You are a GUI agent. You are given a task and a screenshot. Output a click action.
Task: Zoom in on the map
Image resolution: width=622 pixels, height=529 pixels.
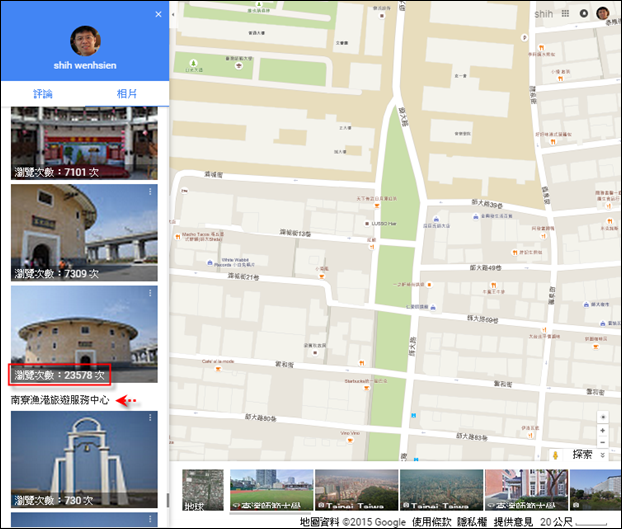[x=602, y=430]
